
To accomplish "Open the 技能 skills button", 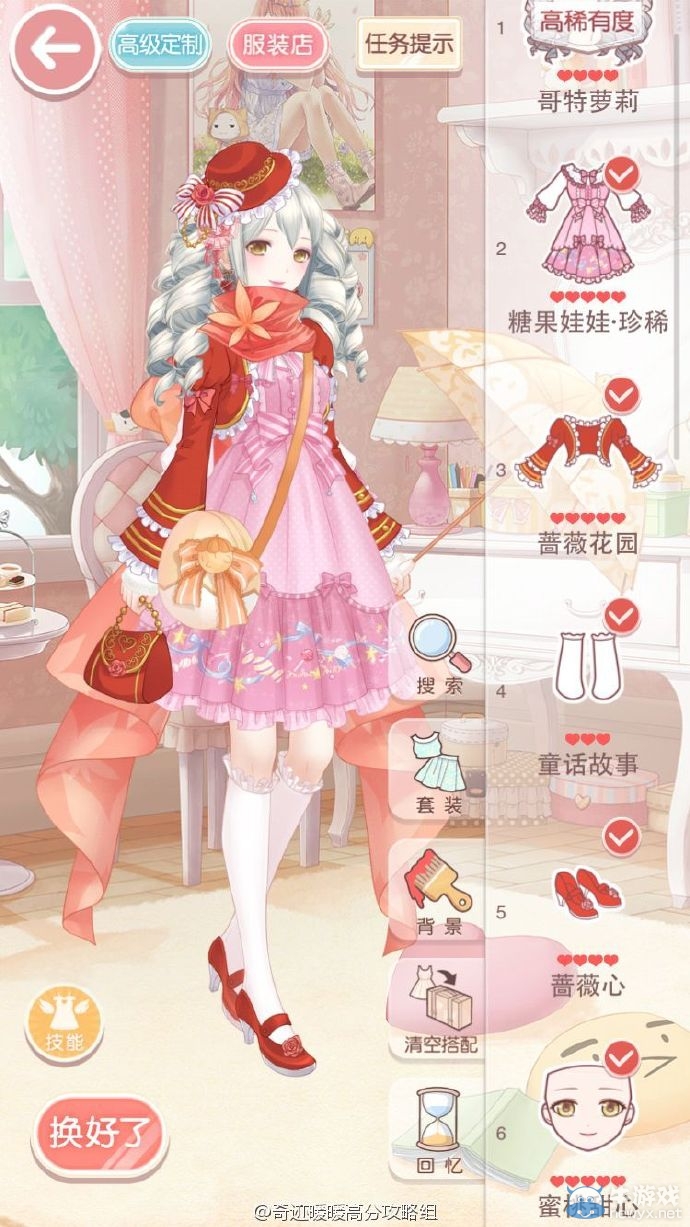I will 65,1022.
